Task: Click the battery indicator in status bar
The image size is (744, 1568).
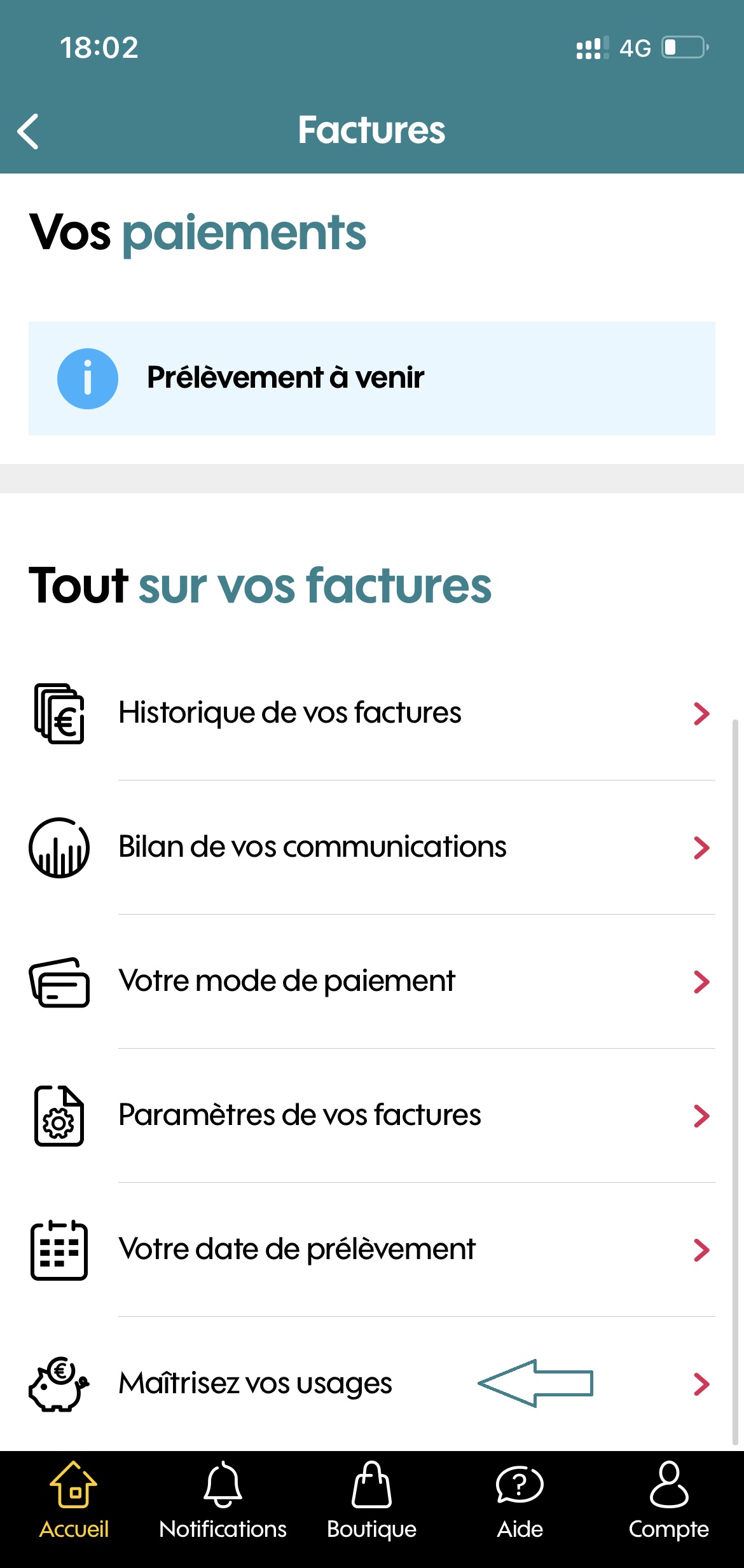Action: click(x=682, y=46)
